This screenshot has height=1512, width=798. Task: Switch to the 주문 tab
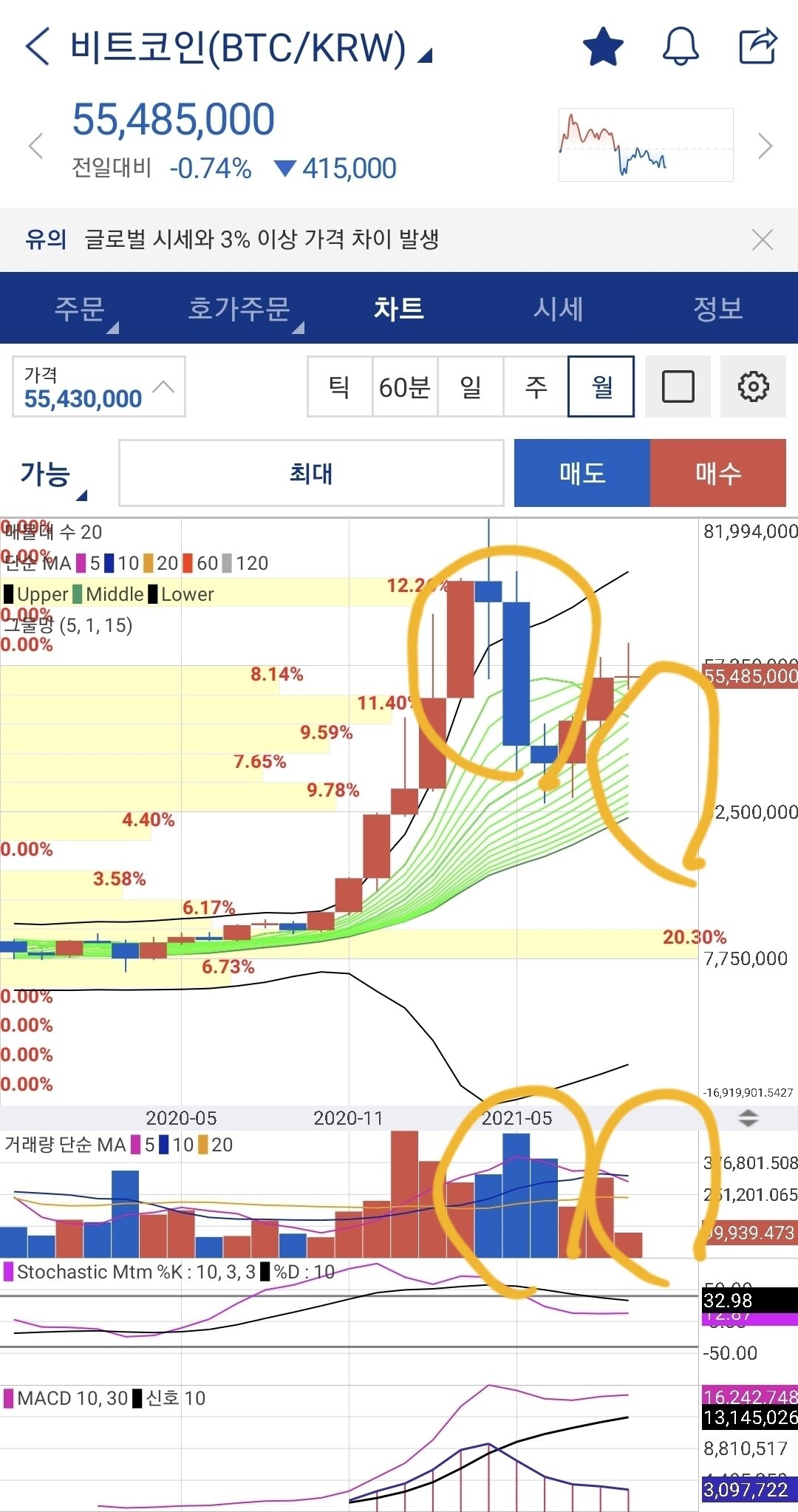[x=80, y=308]
